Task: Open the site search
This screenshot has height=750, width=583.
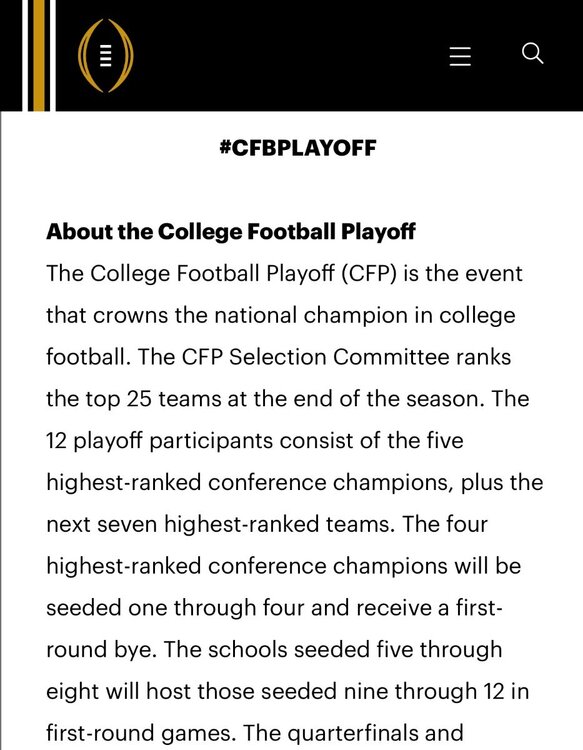Action: [532, 53]
